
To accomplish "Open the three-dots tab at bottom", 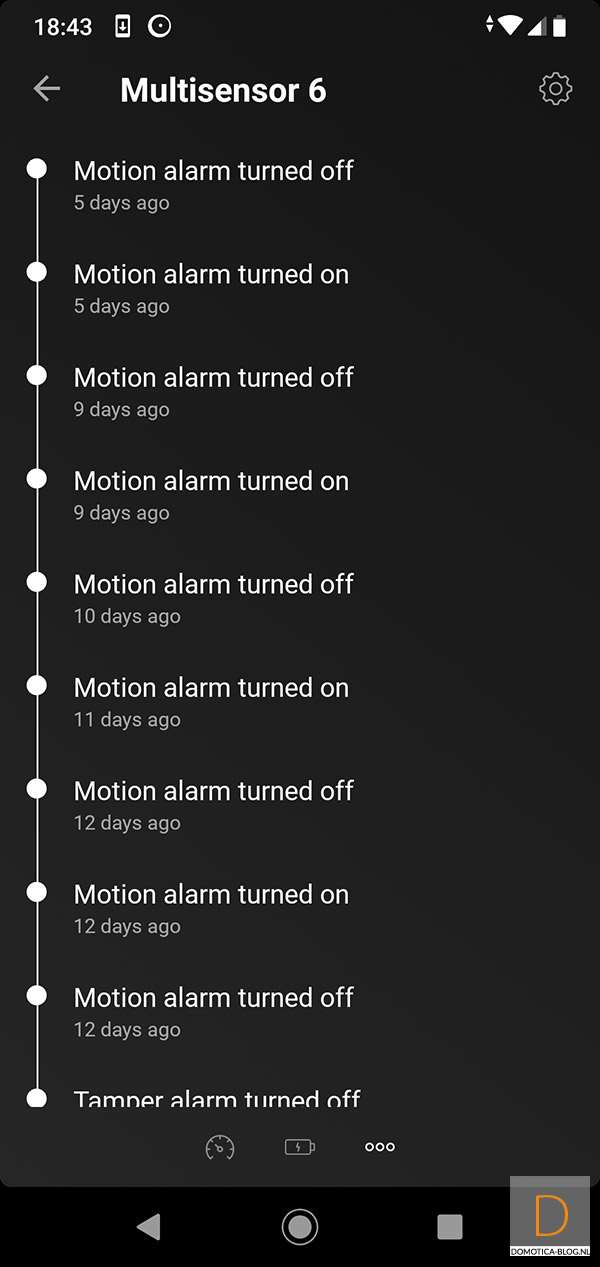I will click(x=380, y=1147).
